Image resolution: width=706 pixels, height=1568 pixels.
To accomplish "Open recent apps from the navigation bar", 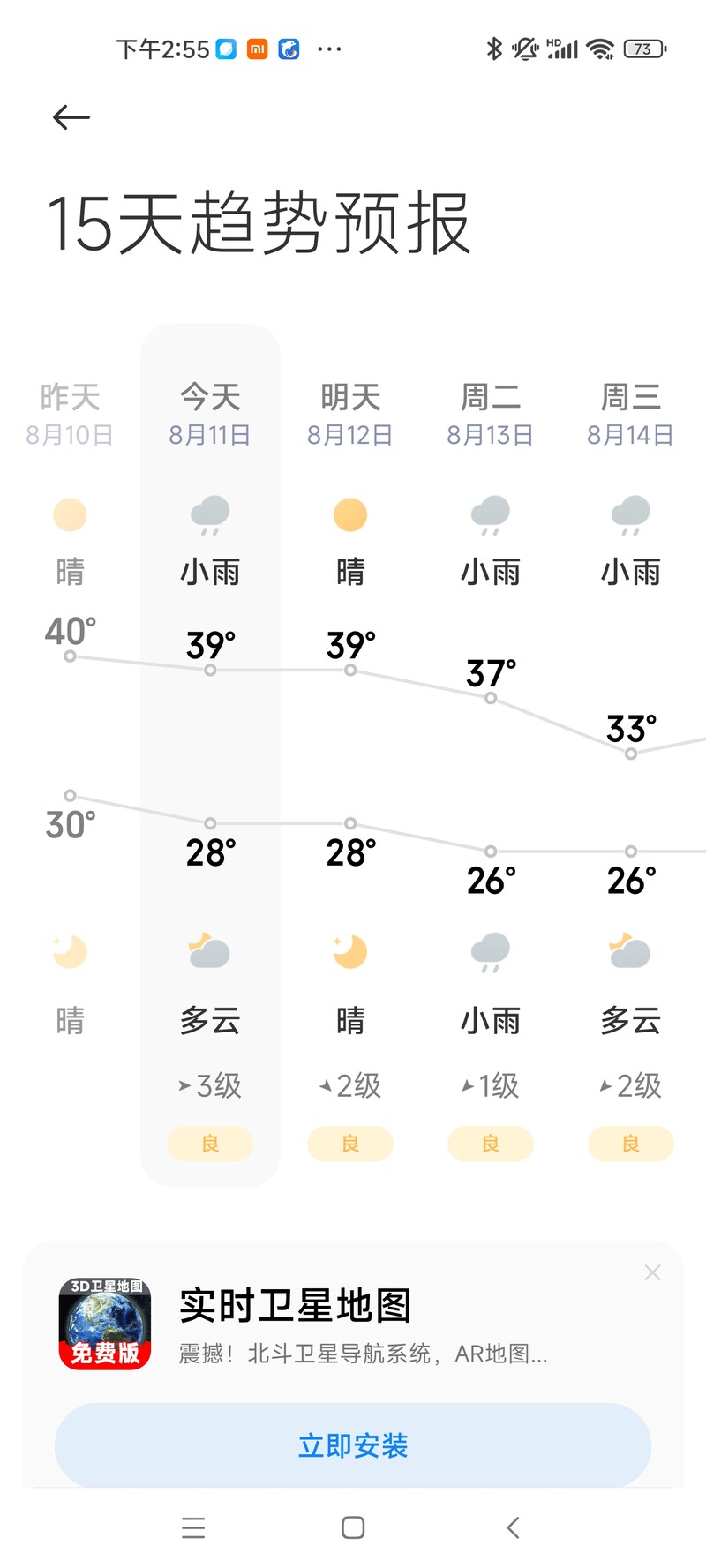I will [x=193, y=1527].
